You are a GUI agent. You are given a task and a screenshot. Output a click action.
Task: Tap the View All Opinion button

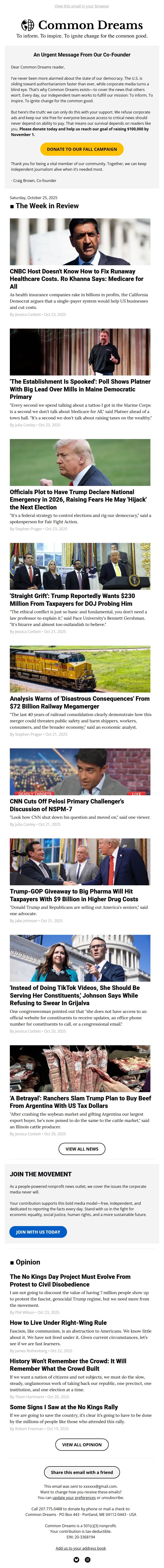coord(82,1444)
